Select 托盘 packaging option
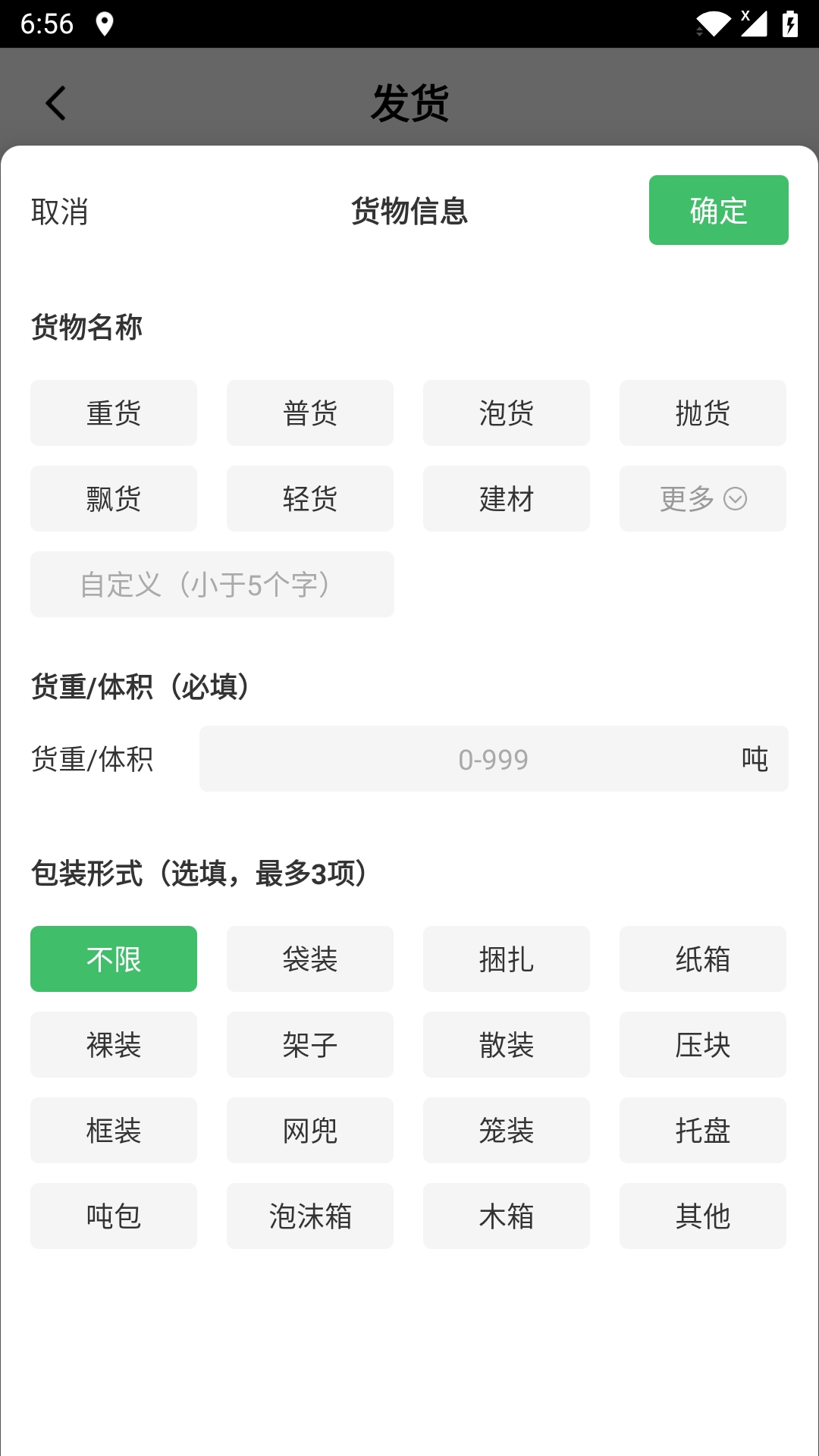The image size is (819, 1456). click(703, 1131)
